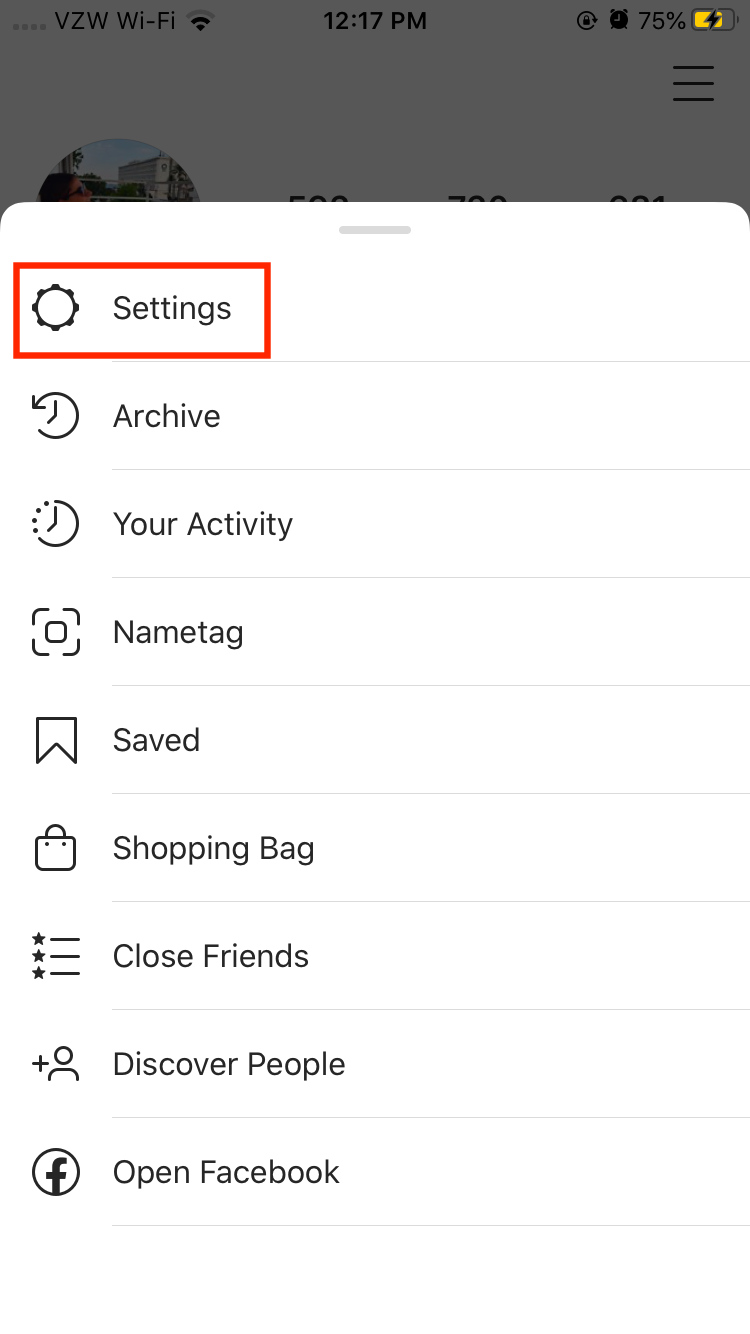
Task: Go to Saved posts
Action: [375, 740]
